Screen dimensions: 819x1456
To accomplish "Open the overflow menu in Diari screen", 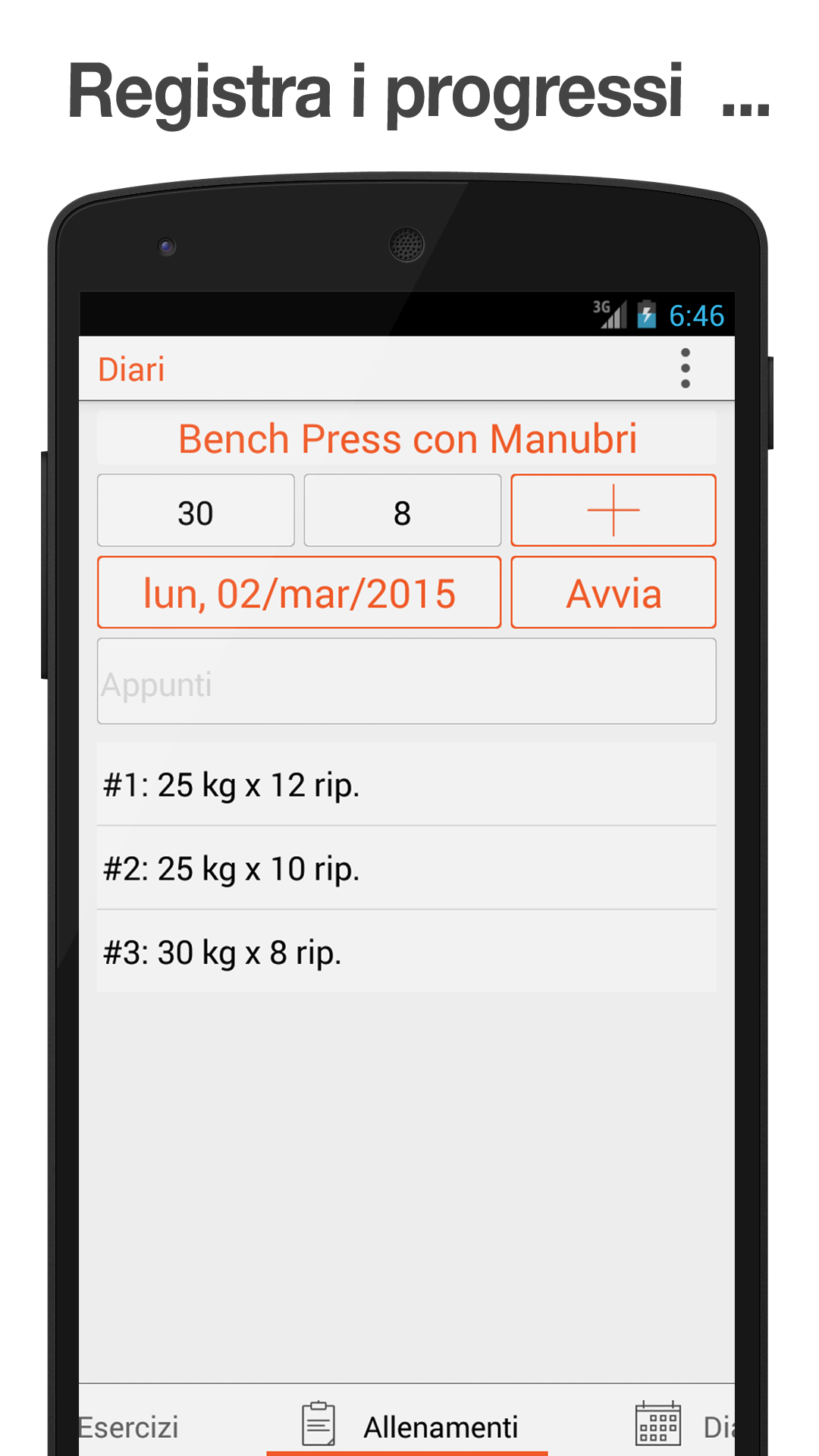I will point(685,369).
